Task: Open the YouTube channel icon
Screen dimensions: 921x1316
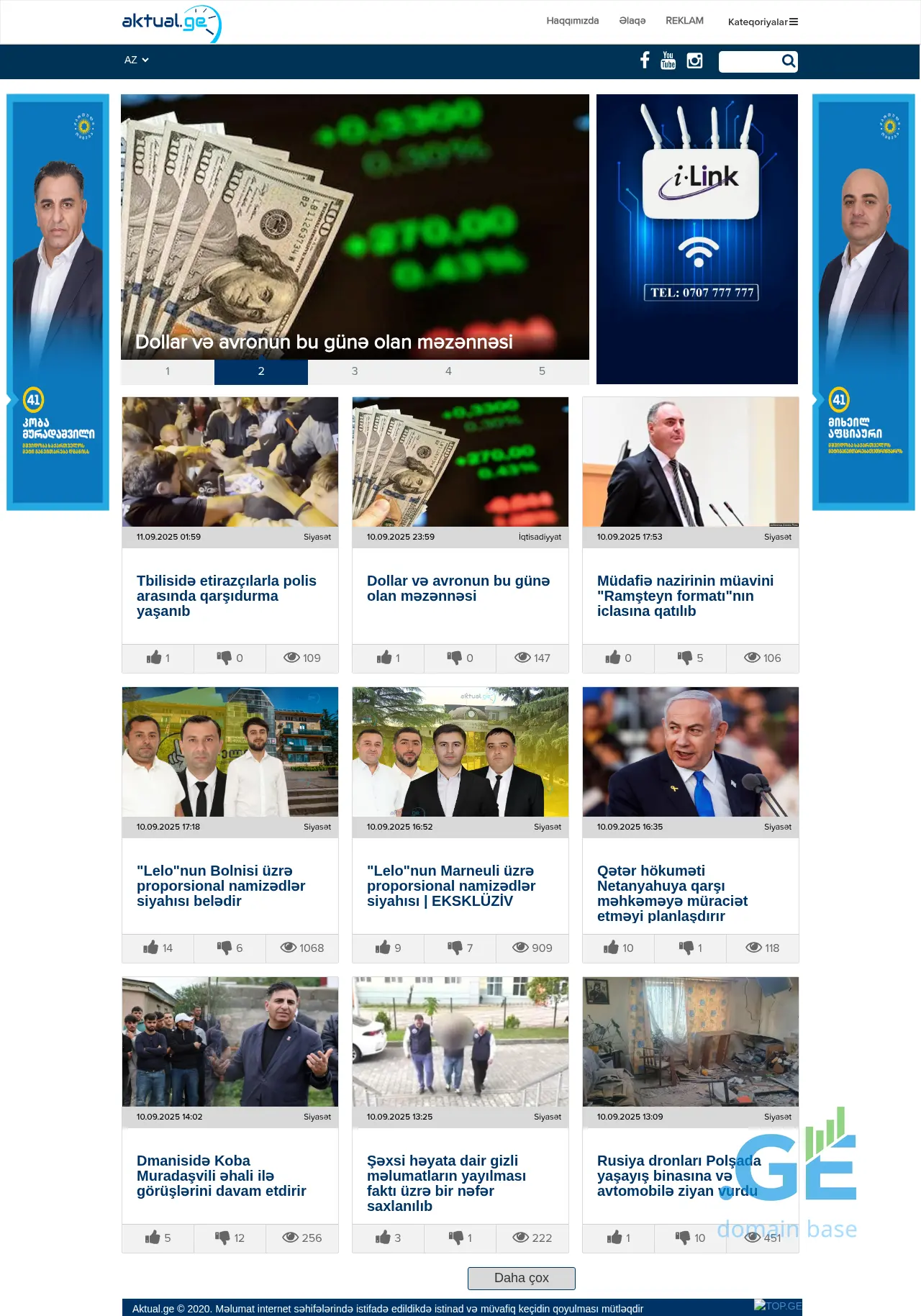Action: pyautogui.click(x=668, y=60)
